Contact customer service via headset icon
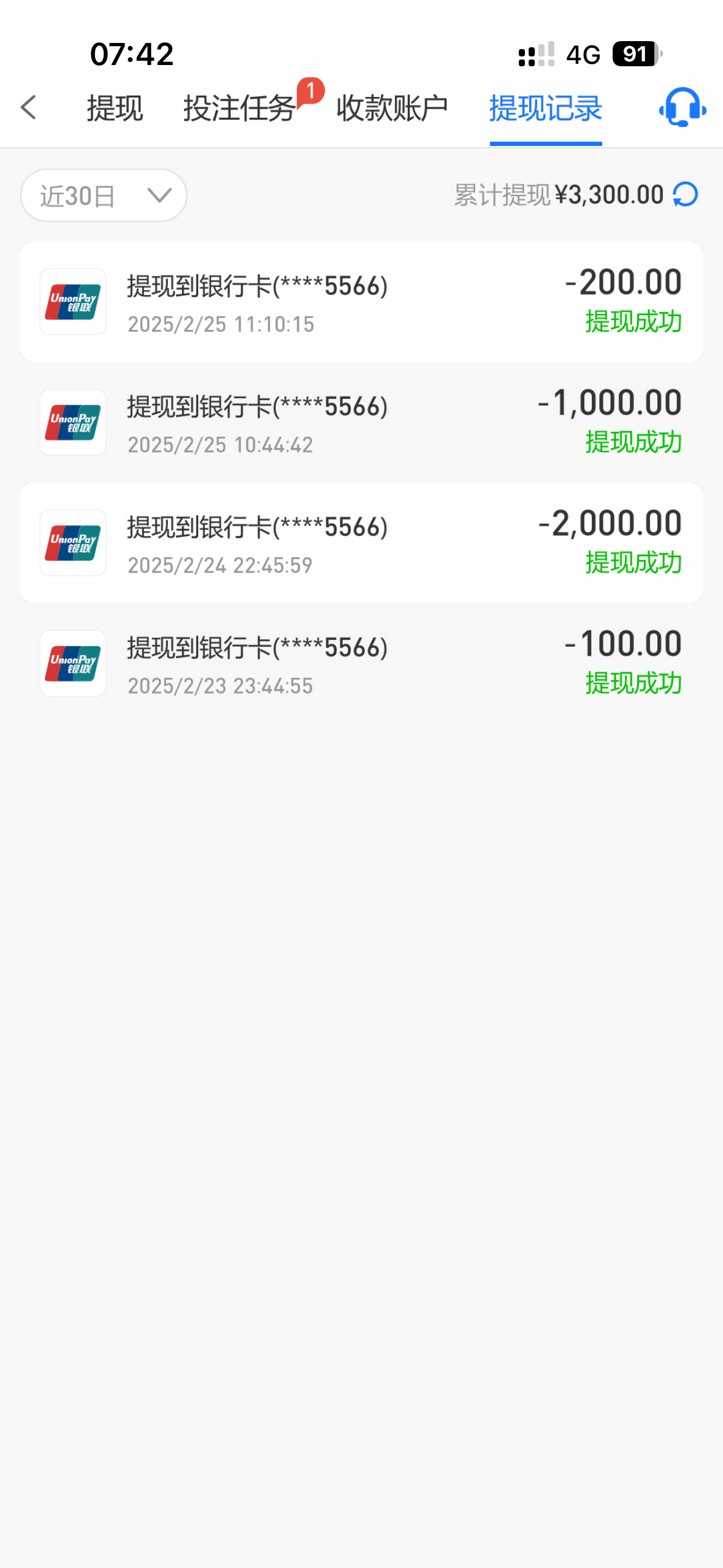The image size is (723, 1568). pos(682,108)
